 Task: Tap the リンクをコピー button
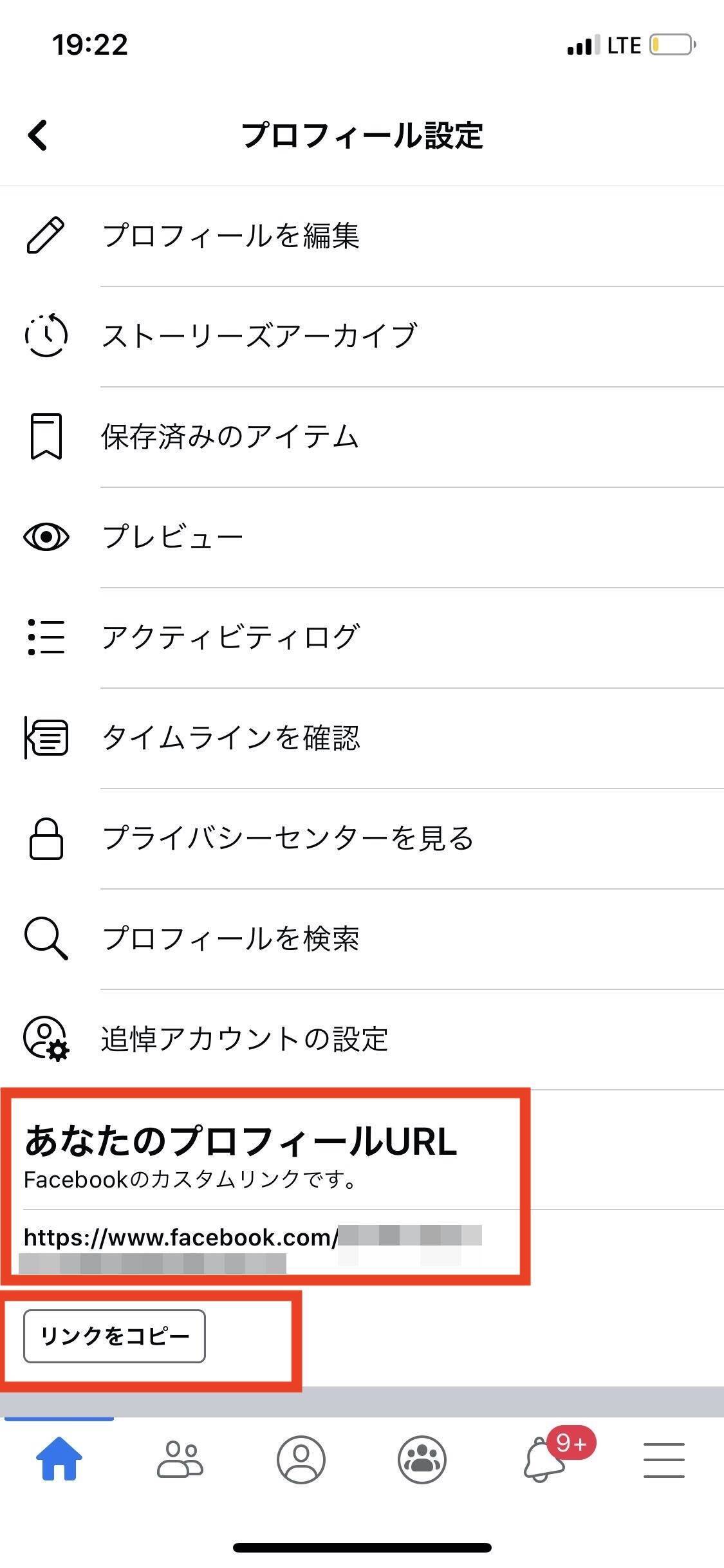(115, 1337)
